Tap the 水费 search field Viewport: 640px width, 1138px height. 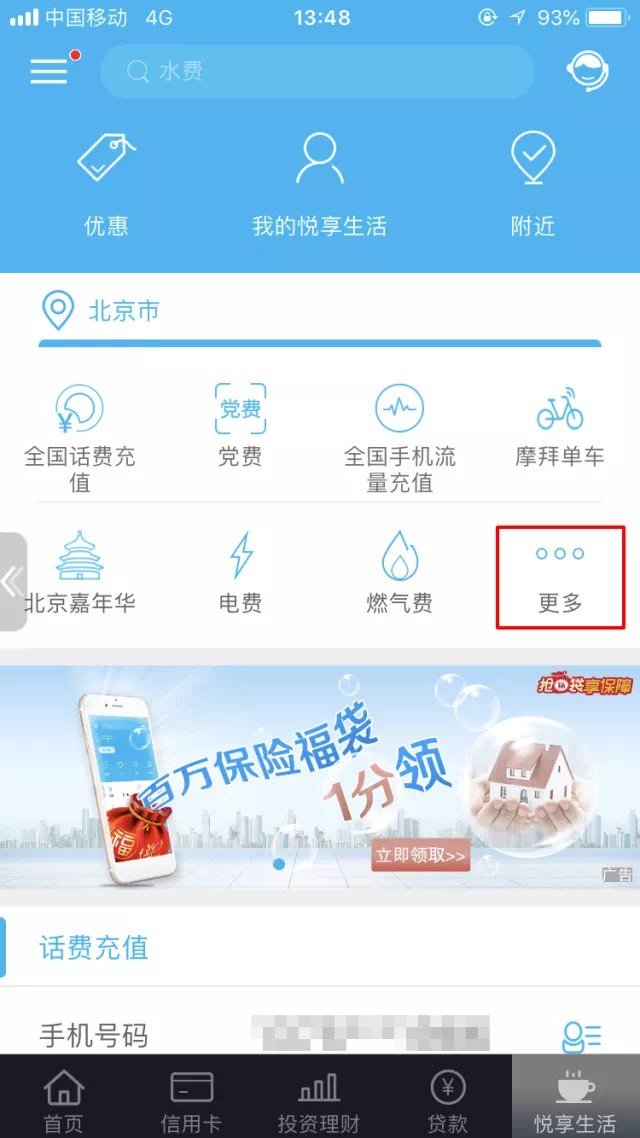pyautogui.click(x=317, y=71)
